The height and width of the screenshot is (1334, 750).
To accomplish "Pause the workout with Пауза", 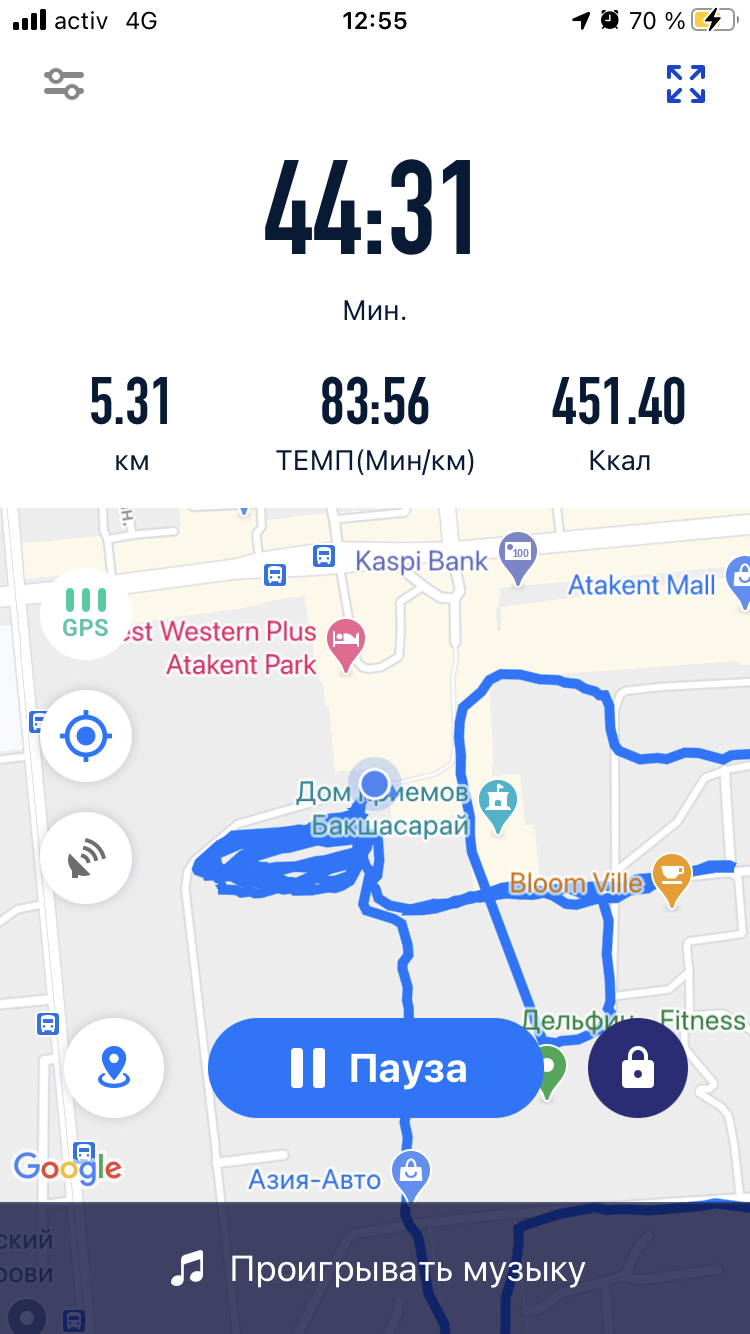I will (376, 1068).
